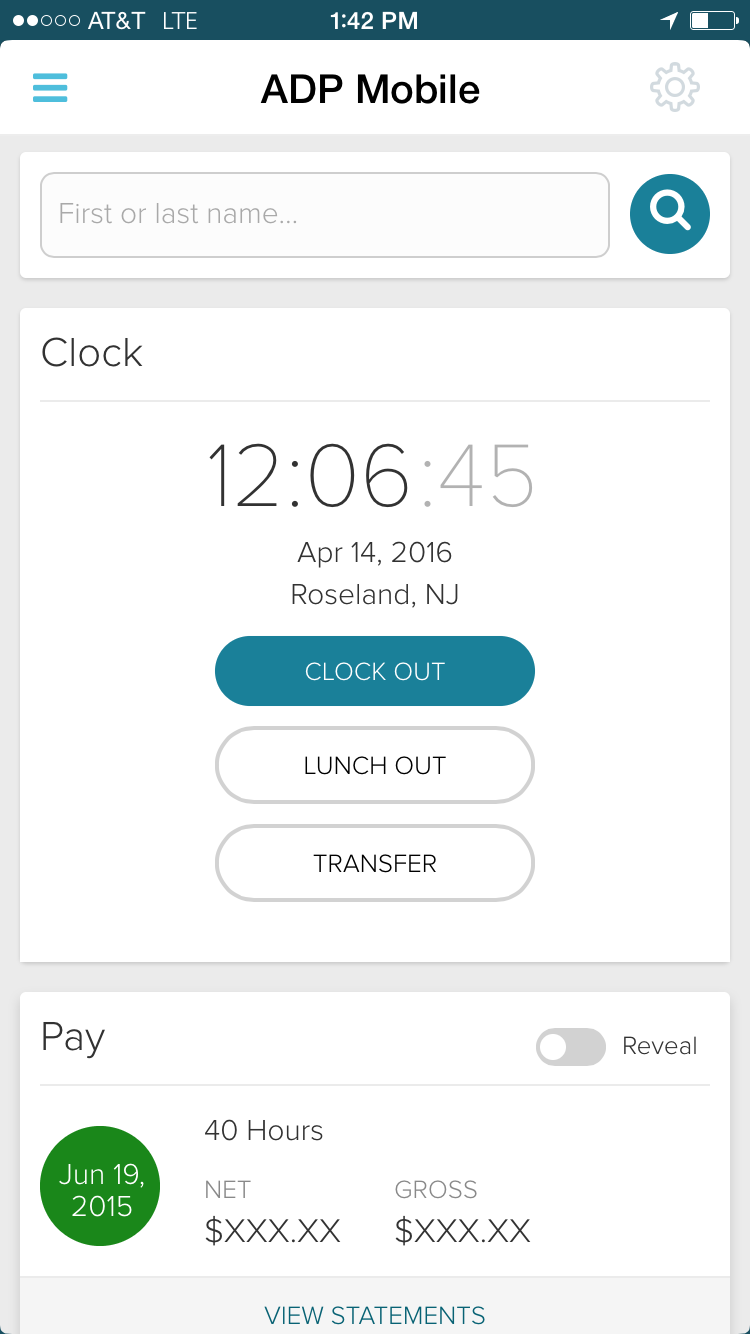Tap the search magnifier button

669,214
